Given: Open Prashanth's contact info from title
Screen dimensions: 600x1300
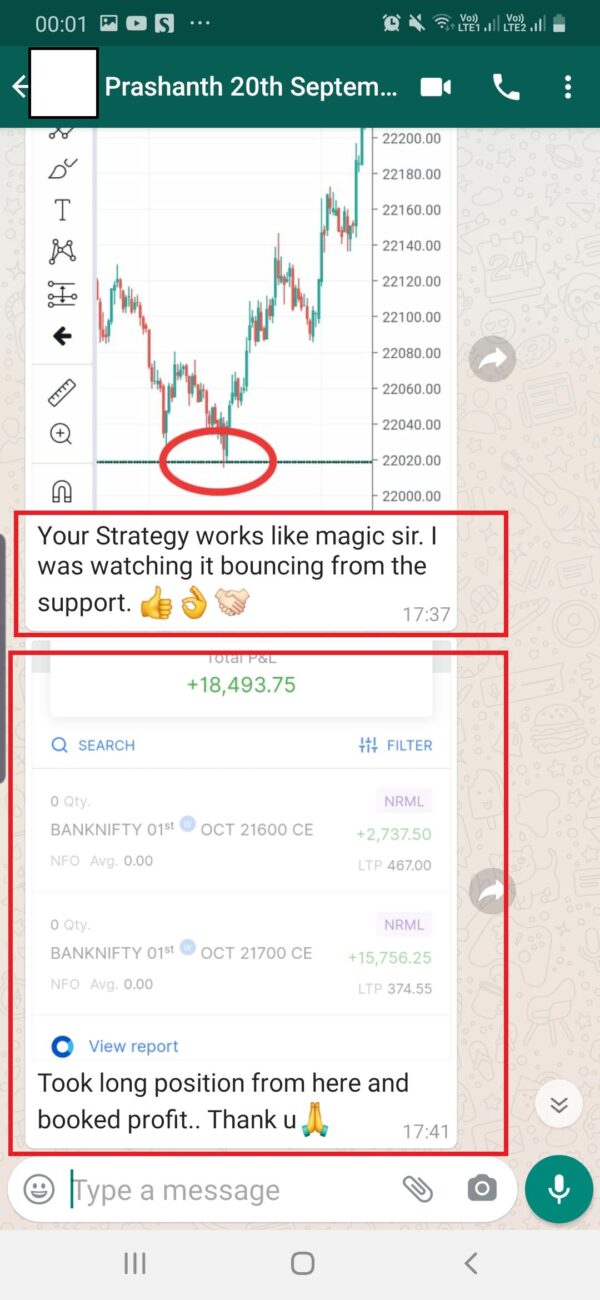Looking at the screenshot, I should pos(250,87).
